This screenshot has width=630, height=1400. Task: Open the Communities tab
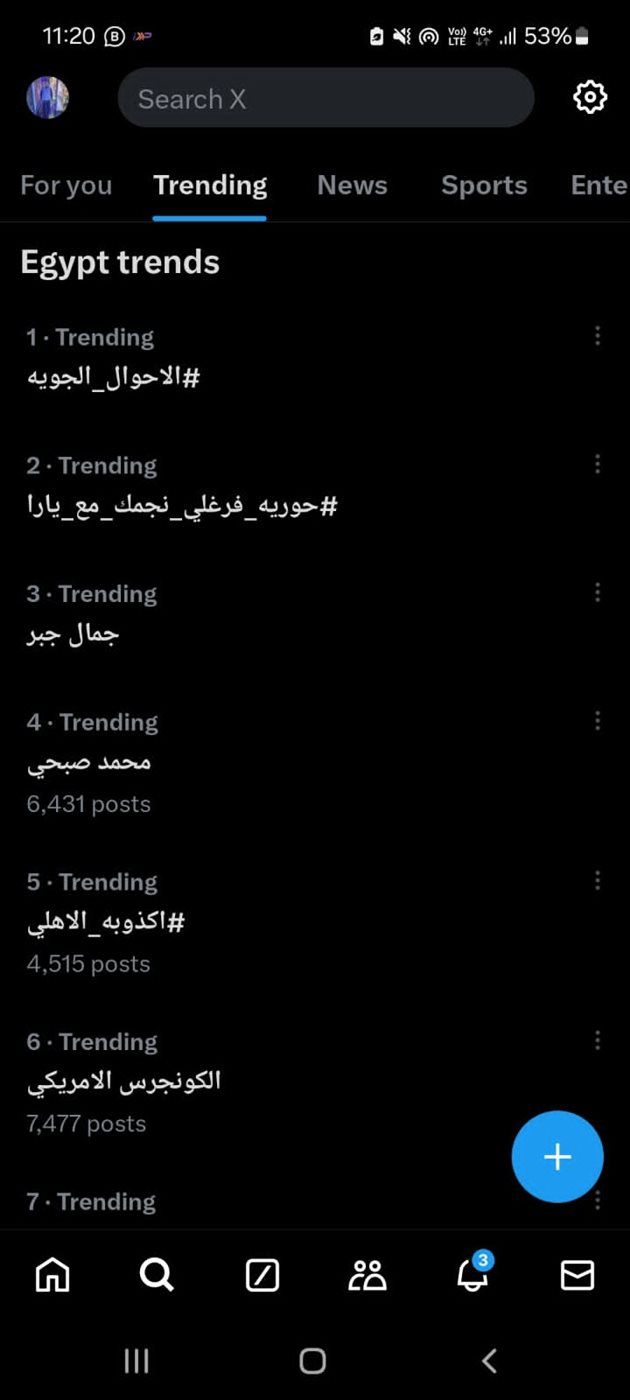(x=367, y=1274)
